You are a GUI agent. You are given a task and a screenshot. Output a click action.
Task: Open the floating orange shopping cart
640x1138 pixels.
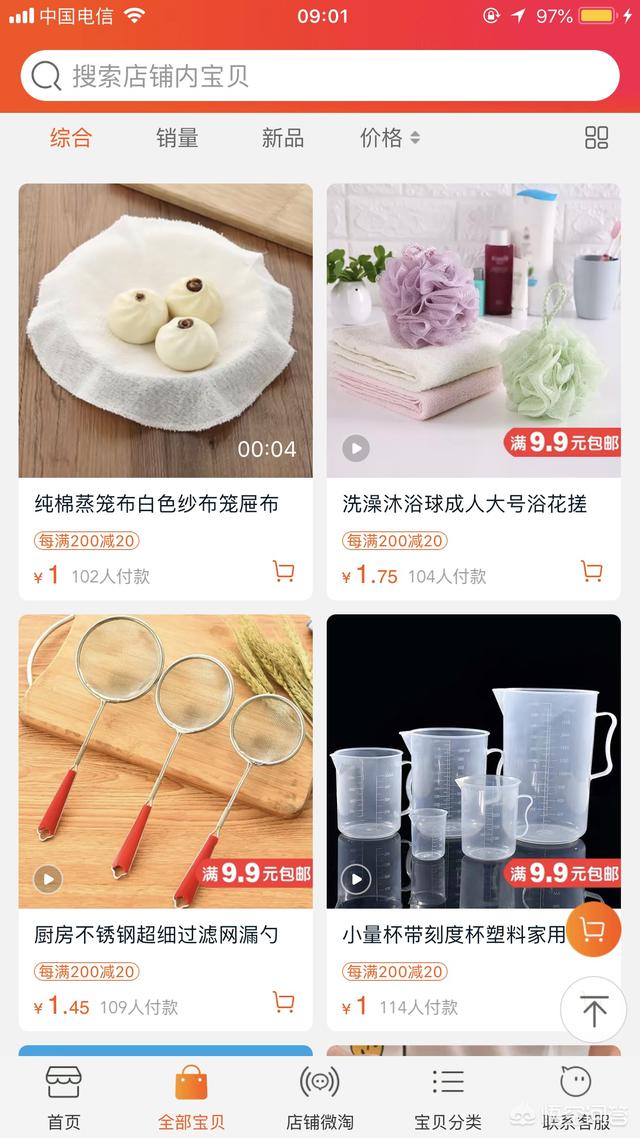point(592,930)
